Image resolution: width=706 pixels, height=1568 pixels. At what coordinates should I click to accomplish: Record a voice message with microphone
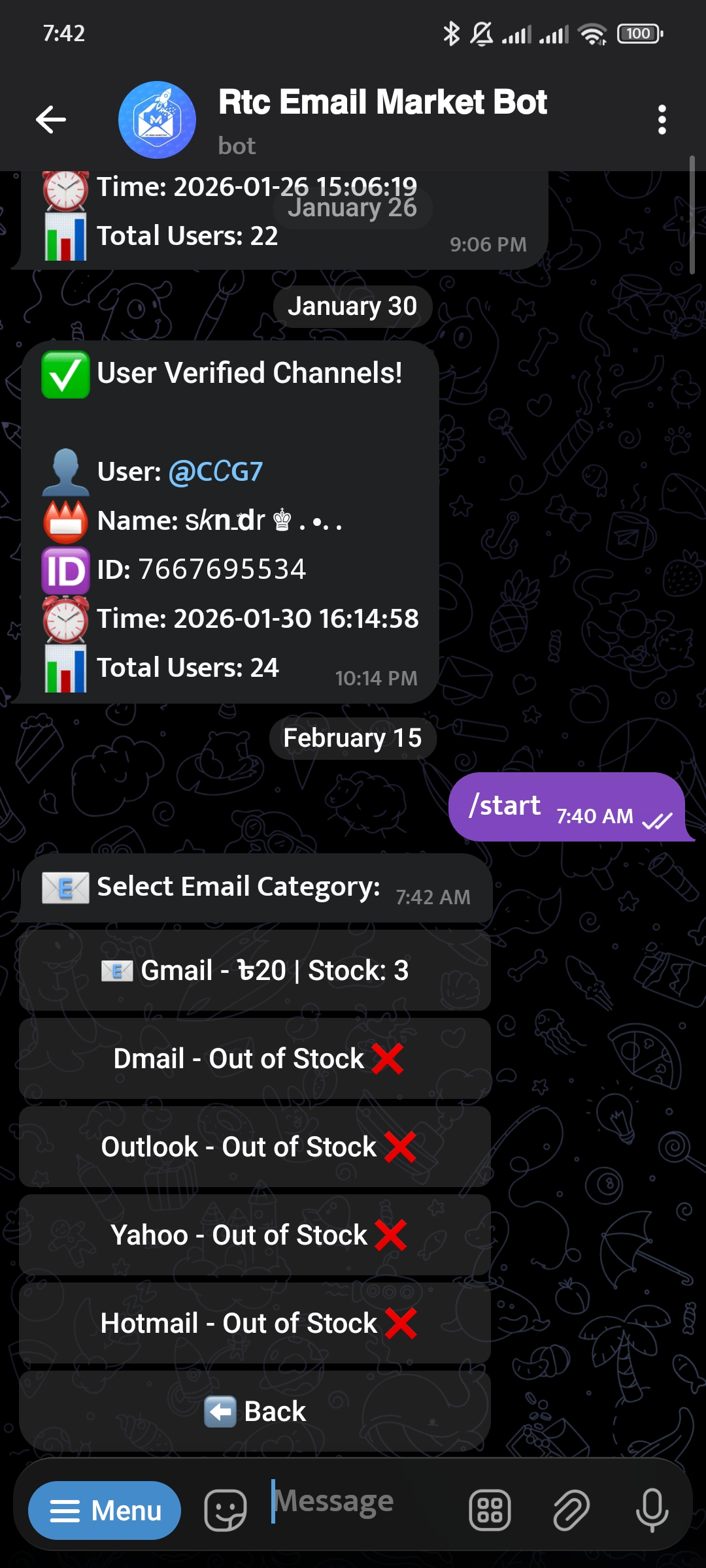pos(652,1511)
